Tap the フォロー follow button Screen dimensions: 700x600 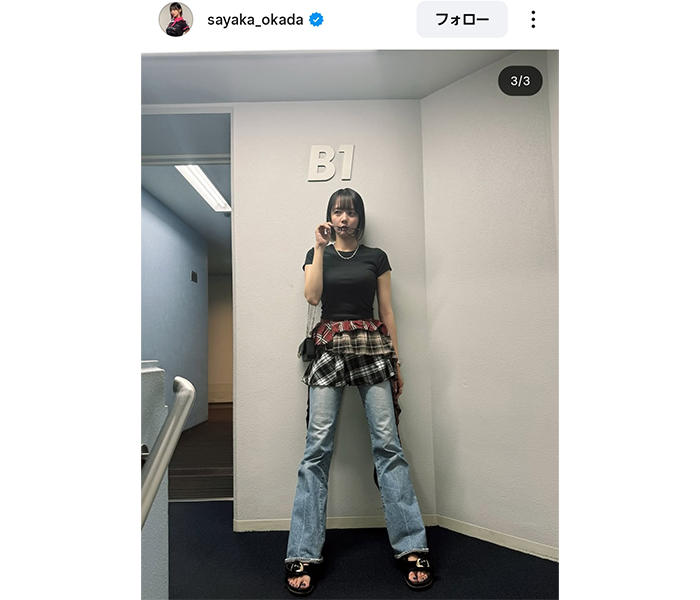(x=461, y=19)
